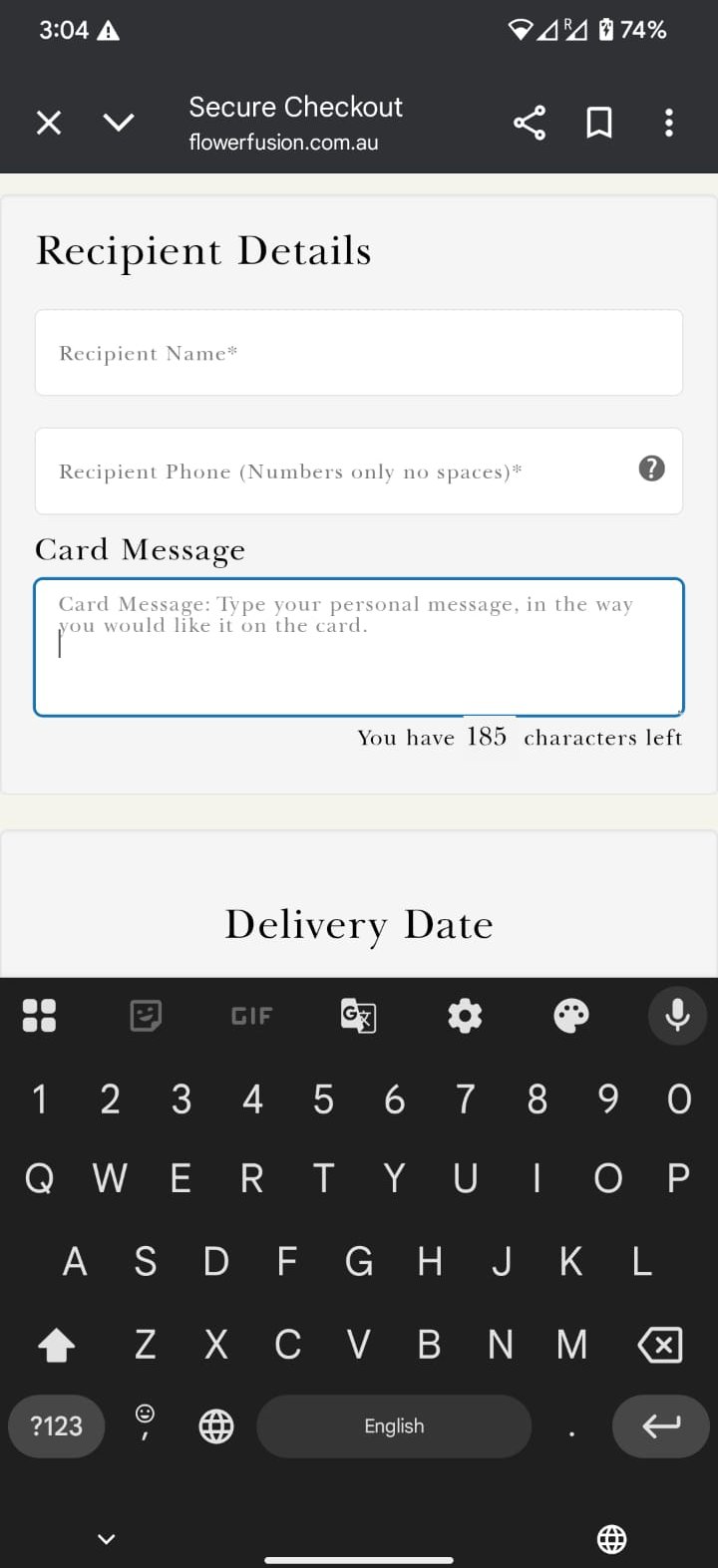This screenshot has width=718, height=1568.
Task: Switch keyboard to ?123 symbols
Action: coord(57,1426)
